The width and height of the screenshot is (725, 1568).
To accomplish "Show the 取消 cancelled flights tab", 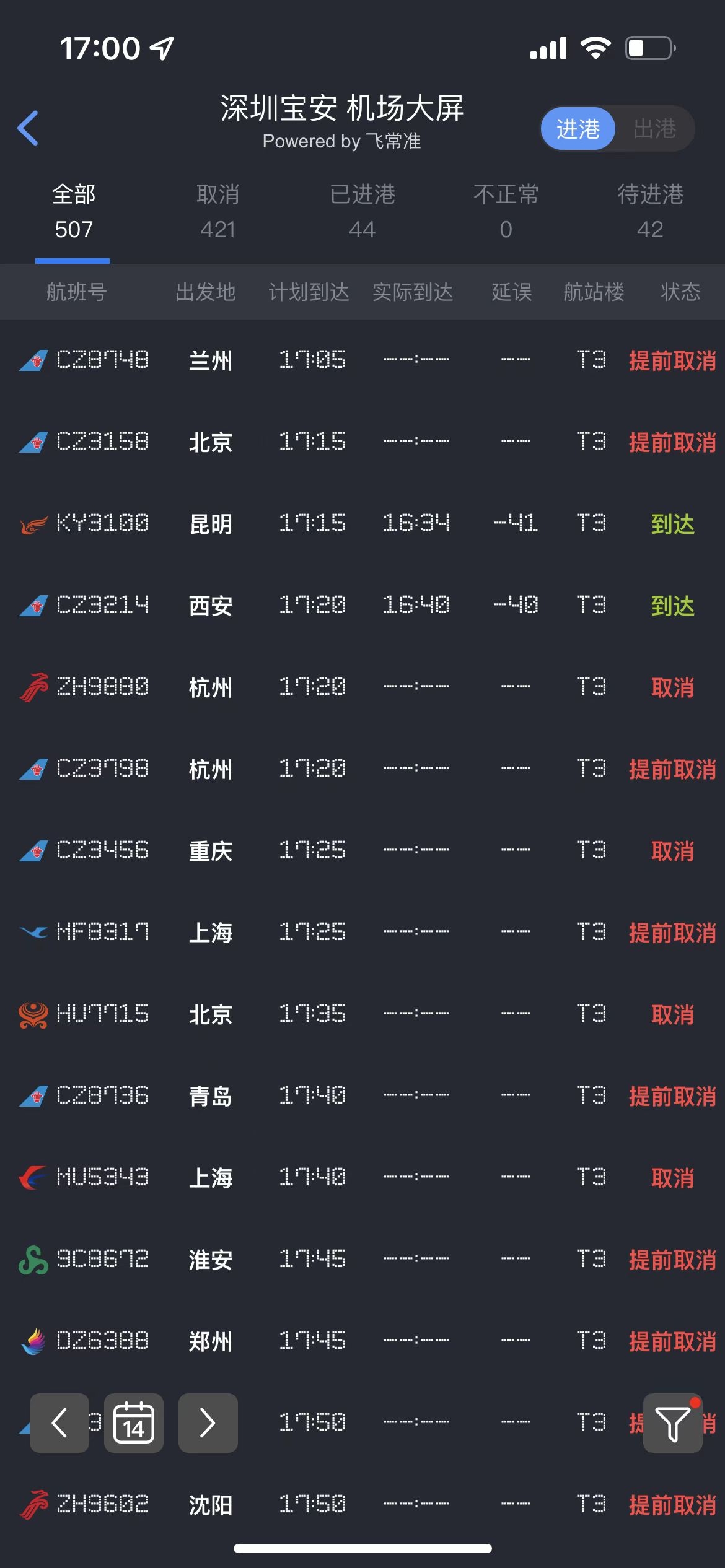I will pyautogui.click(x=217, y=212).
